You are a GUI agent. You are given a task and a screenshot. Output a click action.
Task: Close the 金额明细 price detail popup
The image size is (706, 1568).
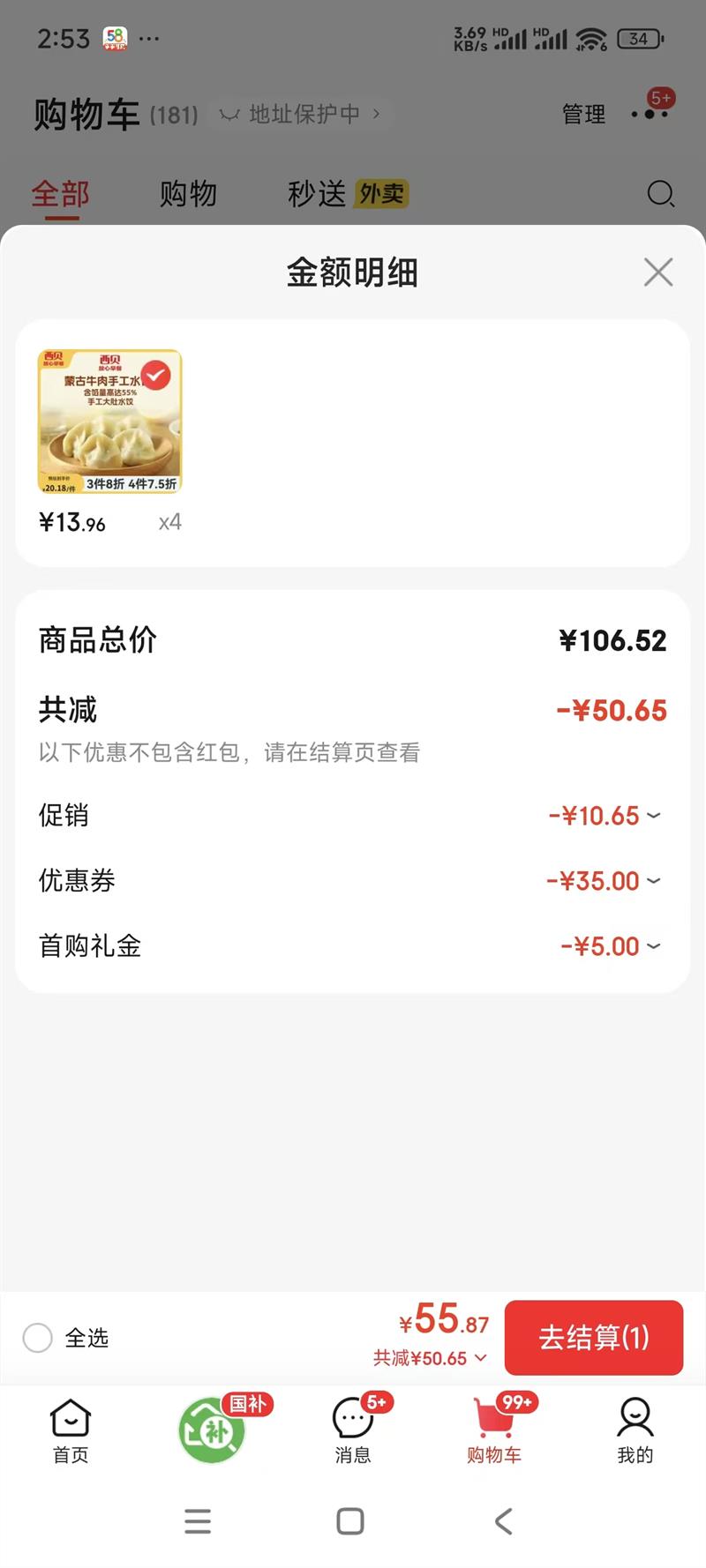click(658, 273)
